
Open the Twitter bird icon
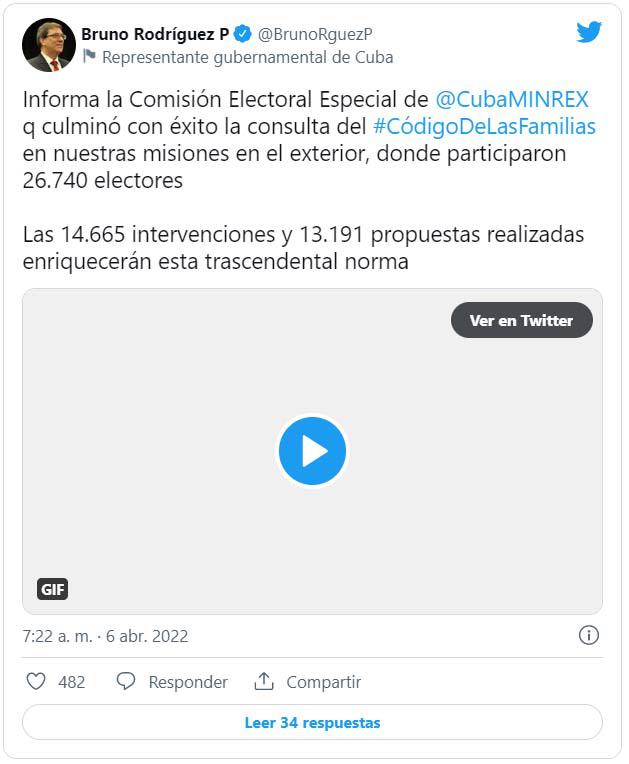pyautogui.click(x=589, y=33)
